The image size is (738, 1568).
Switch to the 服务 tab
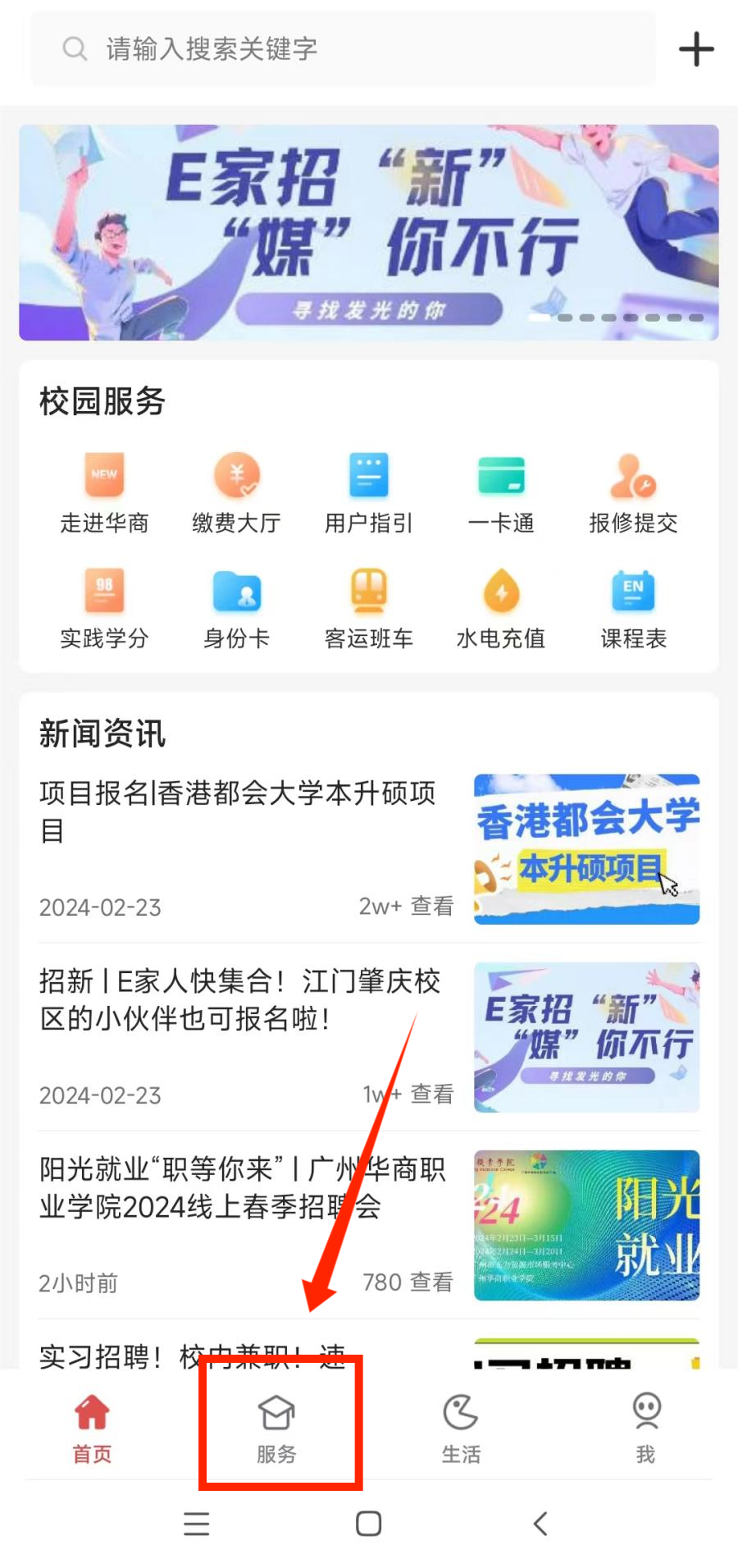click(277, 1429)
